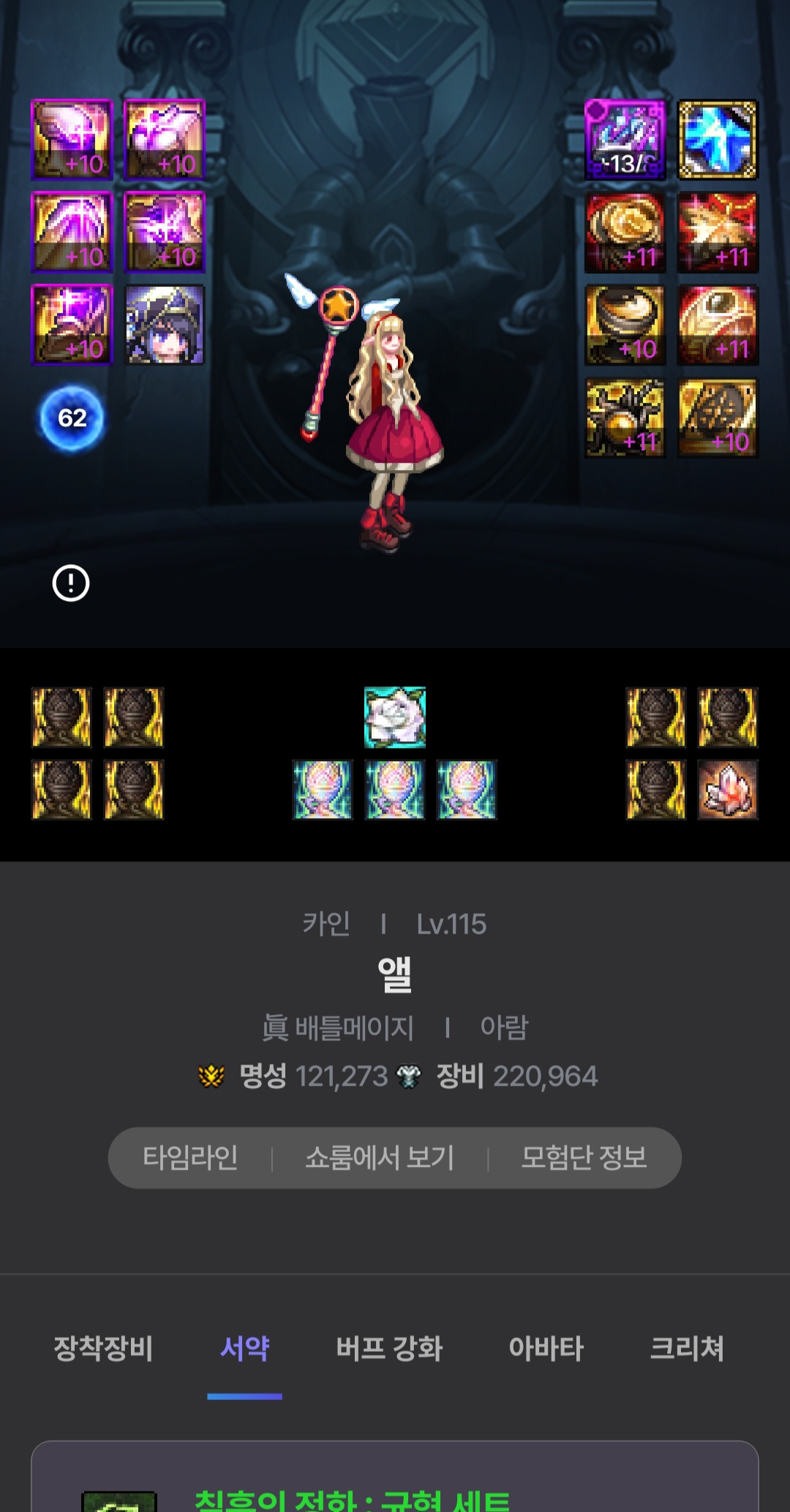Tap the pink crystal item icon
790x1512 pixels.
pos(728,790)
